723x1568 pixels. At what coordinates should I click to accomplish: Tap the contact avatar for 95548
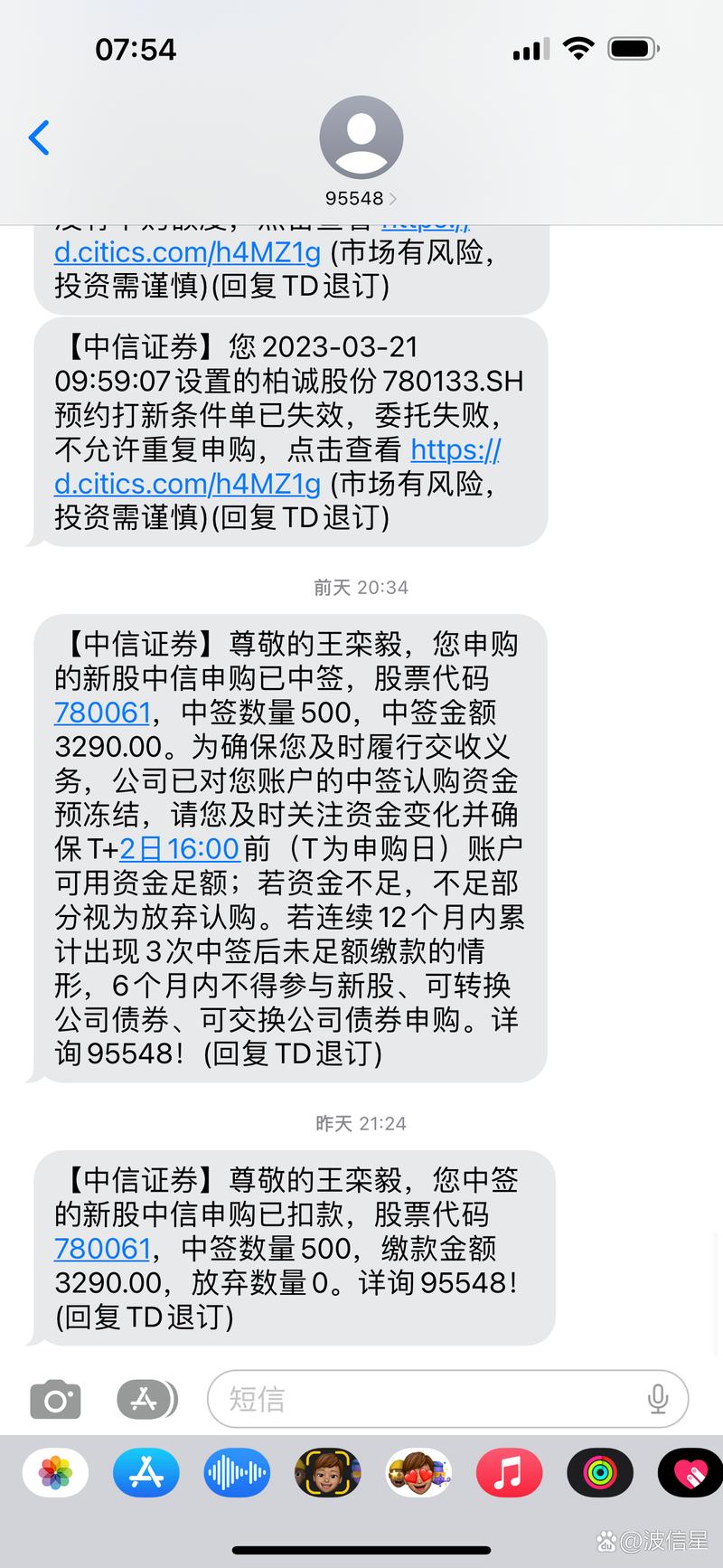coord(361,137)
